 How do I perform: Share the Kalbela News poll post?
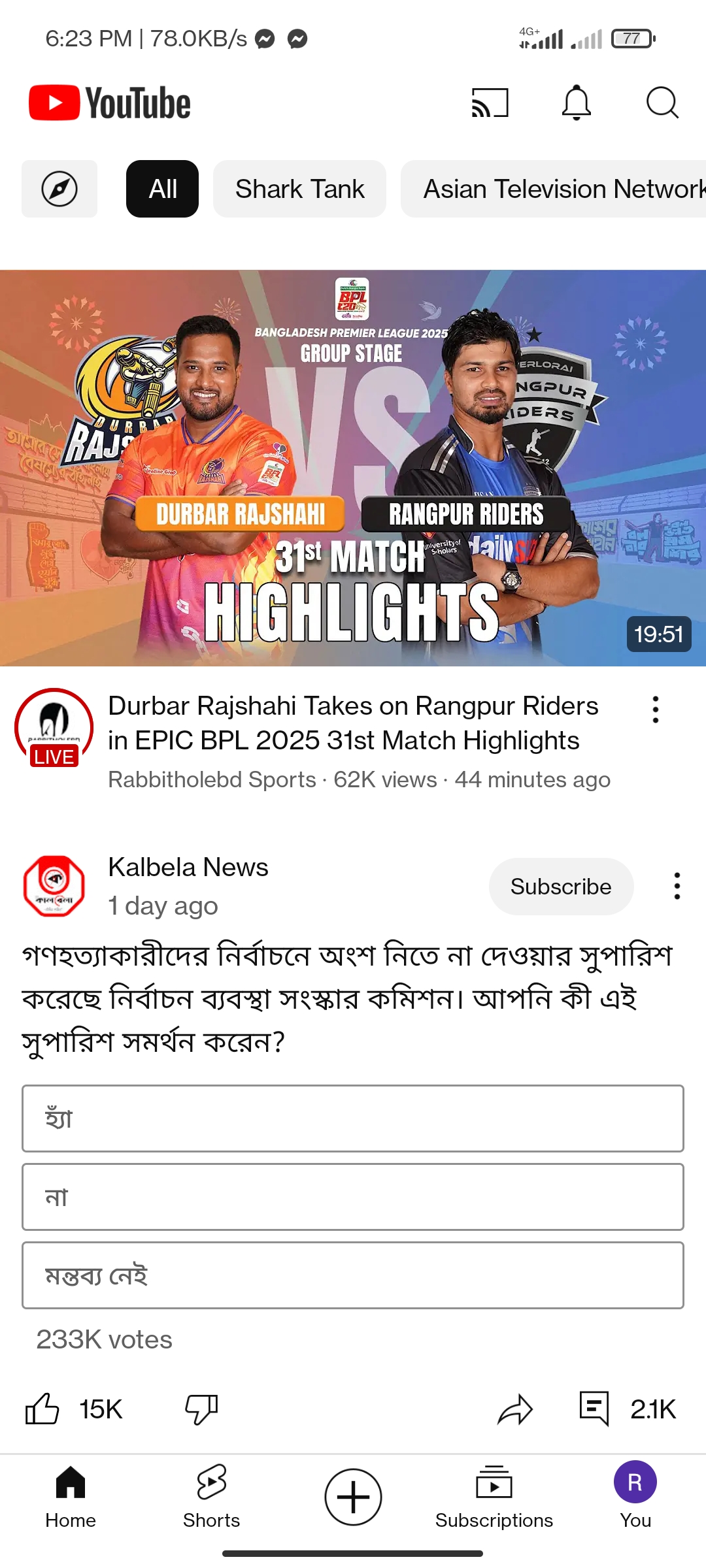[x=515, y=1409]
